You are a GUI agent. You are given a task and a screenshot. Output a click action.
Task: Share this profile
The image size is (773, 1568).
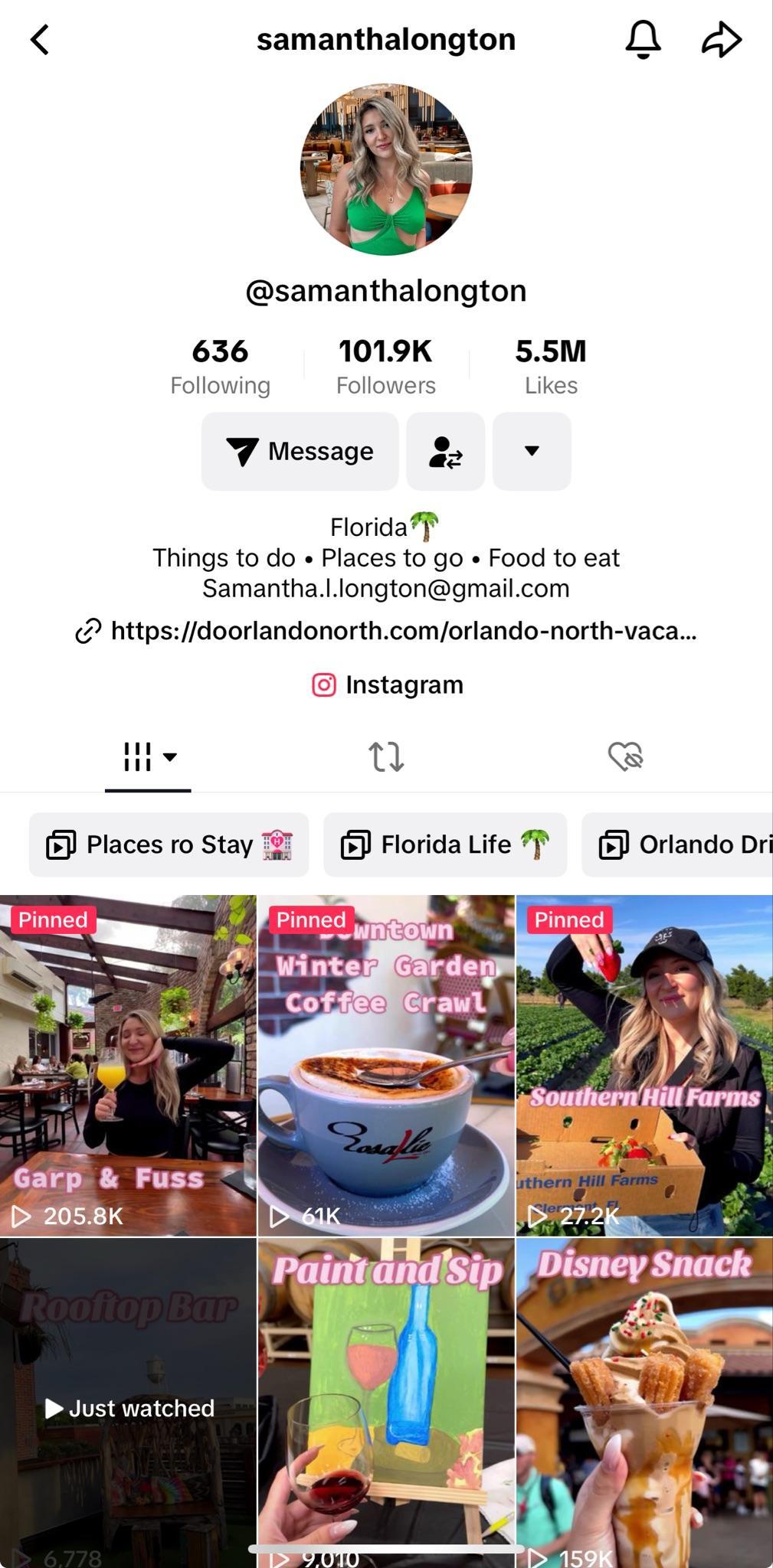(722, 40)
